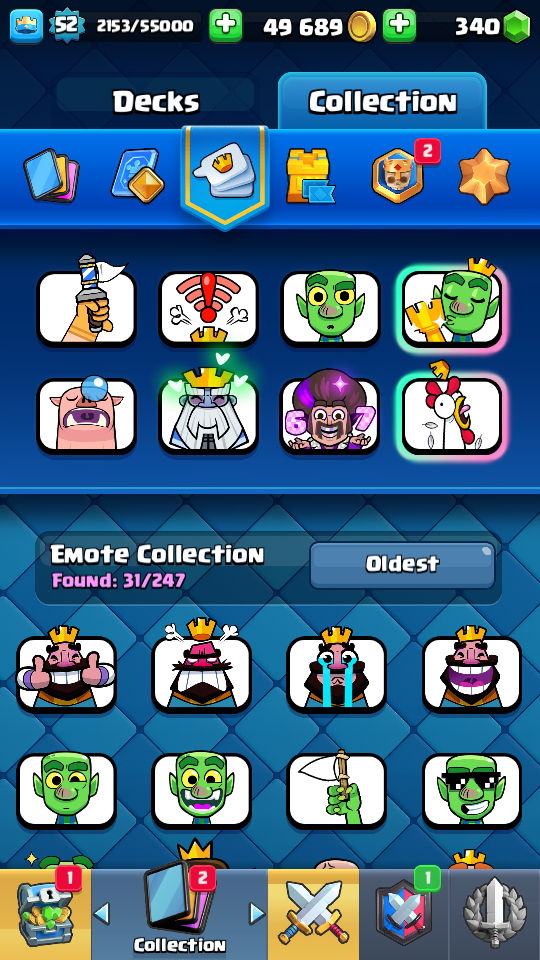Tap the green plus to buy gold
Viewport: 540px width, 960px height.
(x=400, y=25)
